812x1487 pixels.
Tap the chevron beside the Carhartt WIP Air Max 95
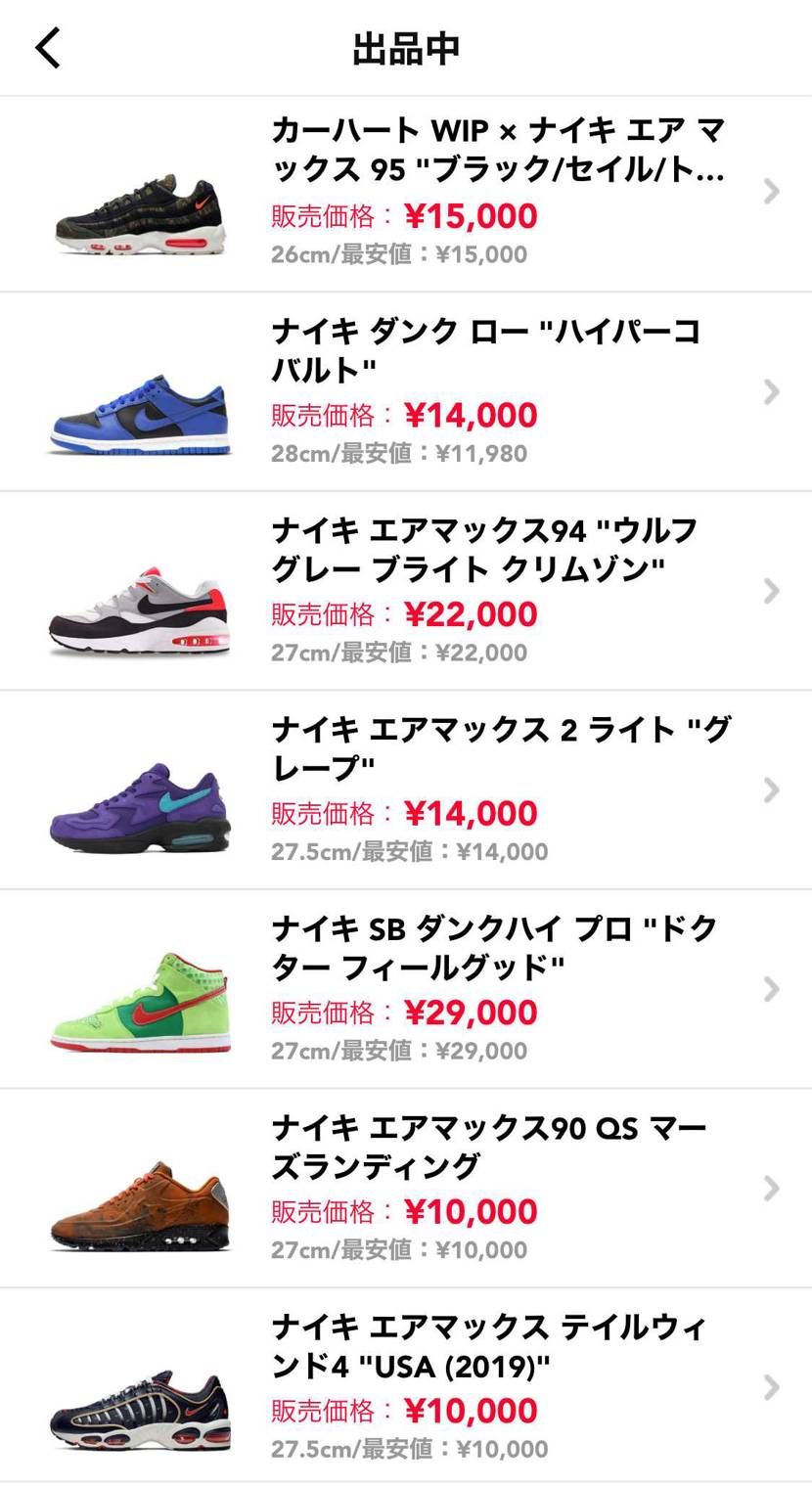[x=772, y=192]
